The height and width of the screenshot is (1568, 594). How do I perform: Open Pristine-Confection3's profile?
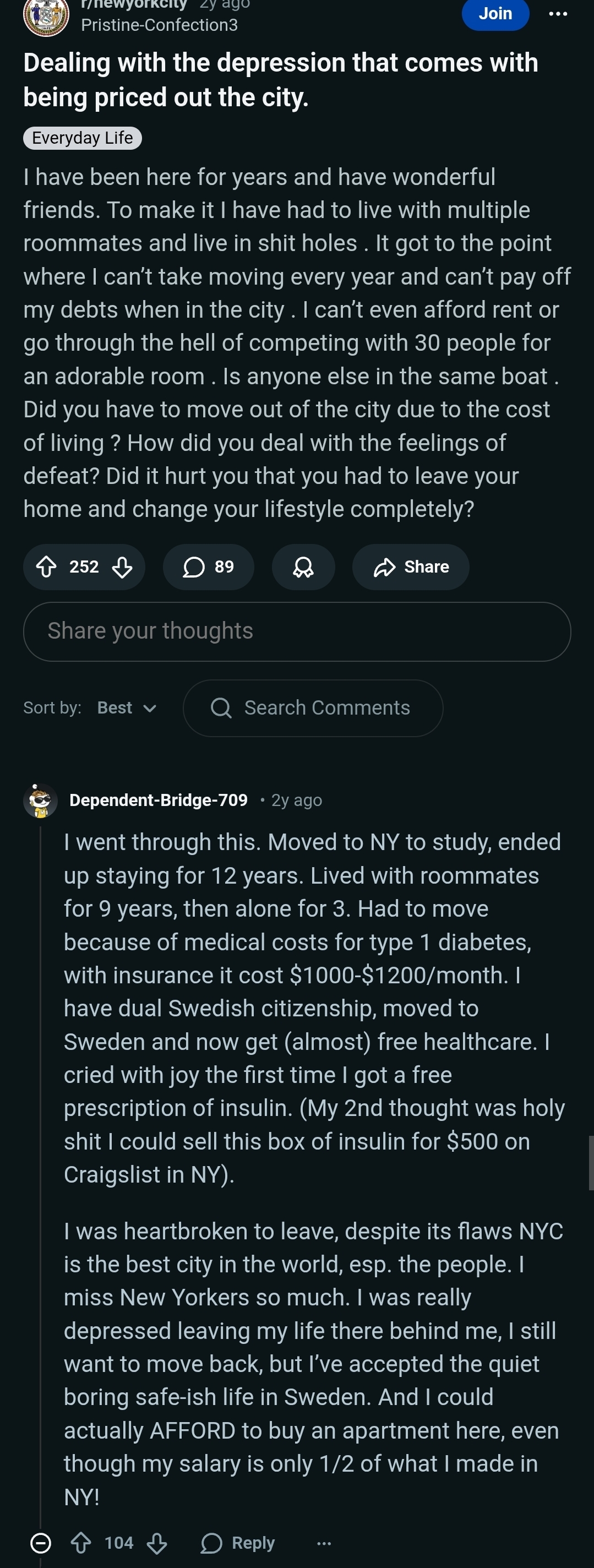pos(160,25)
